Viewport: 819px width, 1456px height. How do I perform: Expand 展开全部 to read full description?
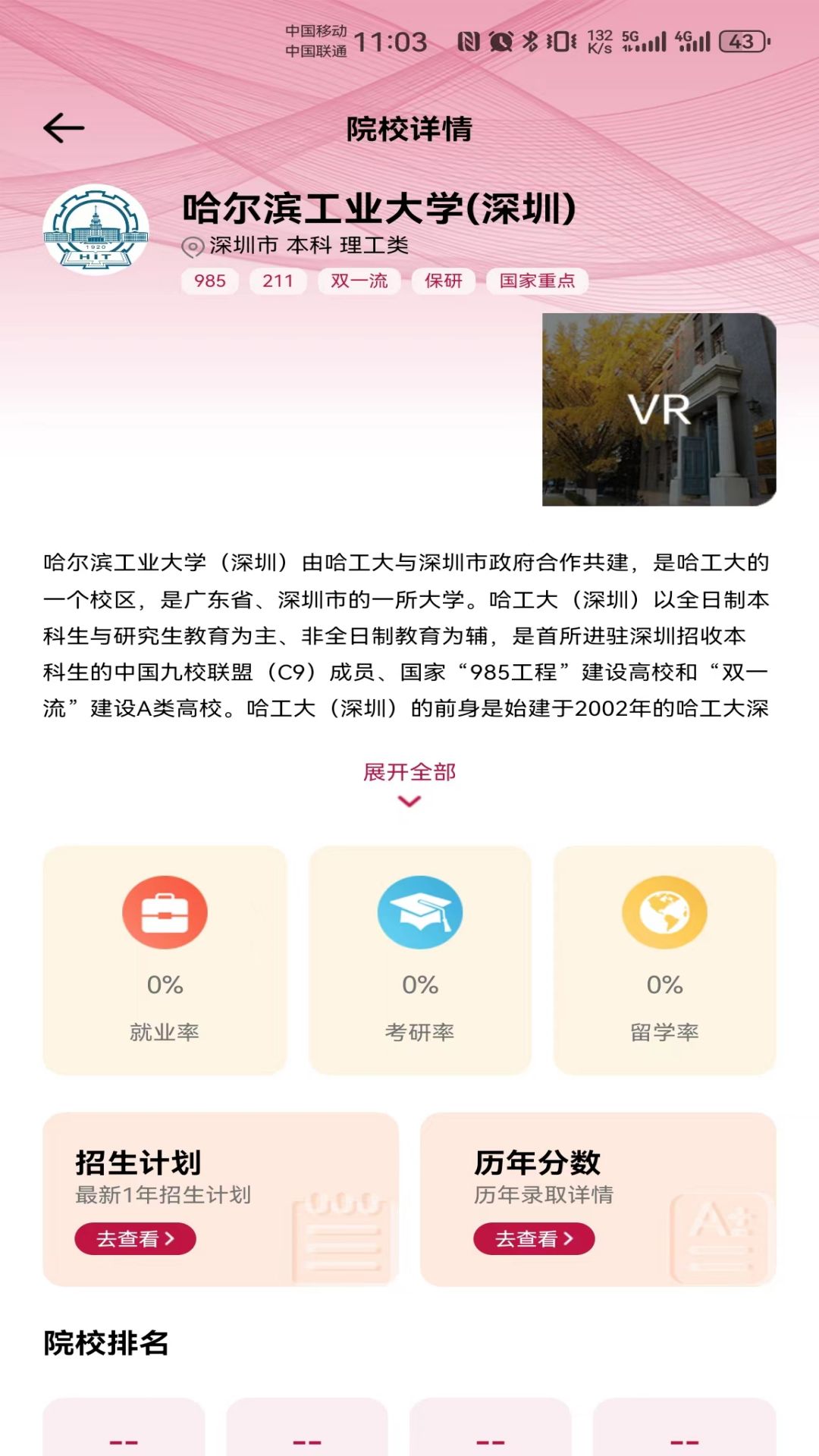click(409, 771)
